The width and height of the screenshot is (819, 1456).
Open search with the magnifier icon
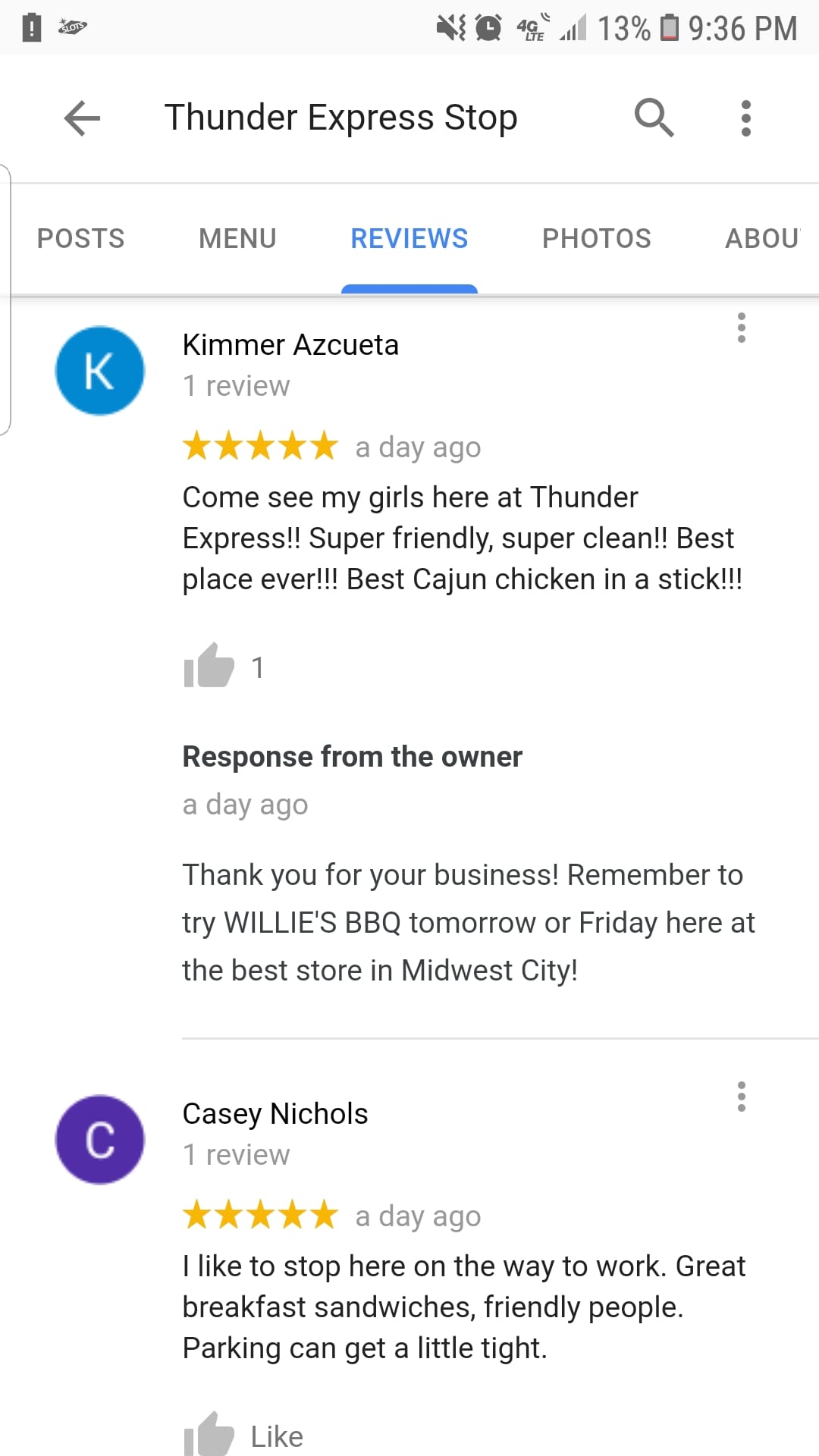tap(654, 118)
